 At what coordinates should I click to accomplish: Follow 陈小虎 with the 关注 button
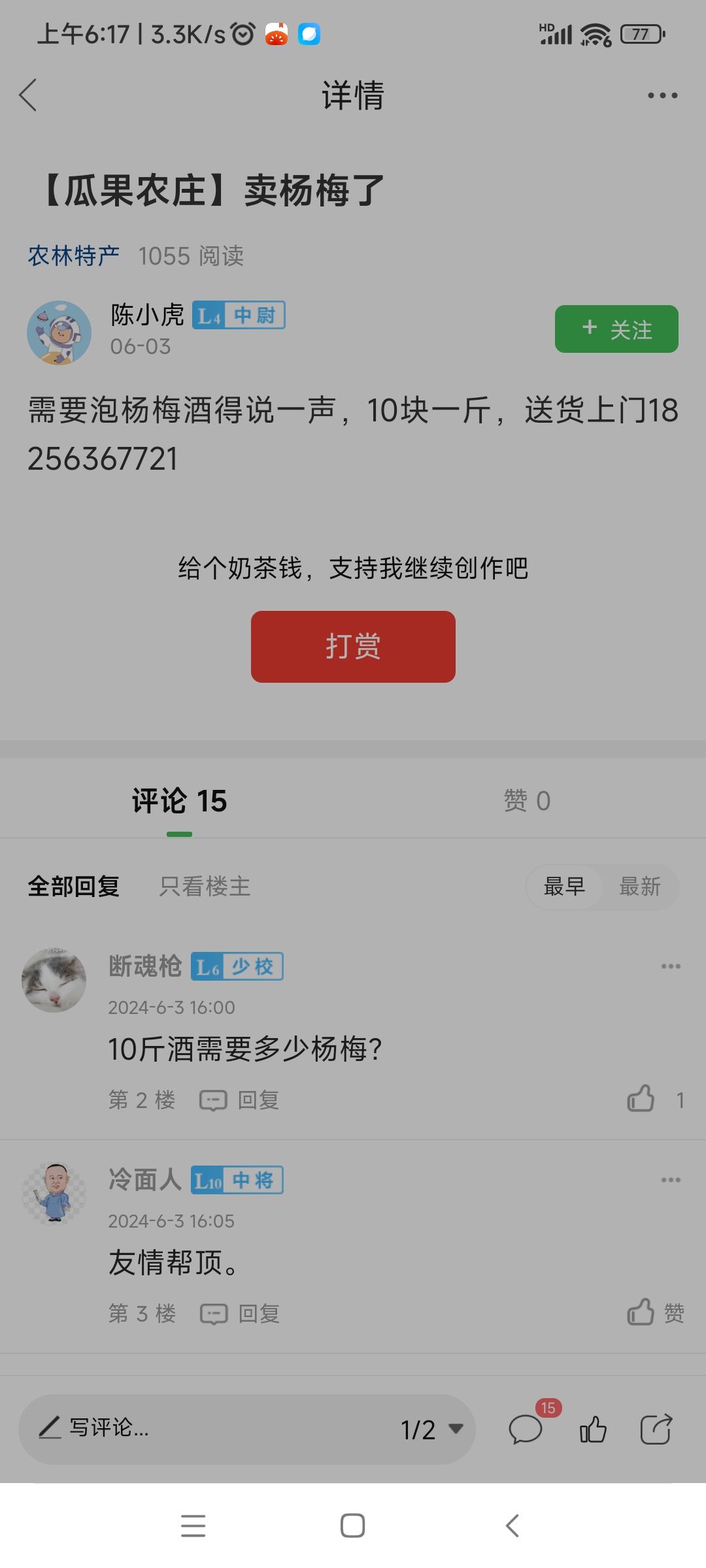pyautogui.click(x=616, y=329)
